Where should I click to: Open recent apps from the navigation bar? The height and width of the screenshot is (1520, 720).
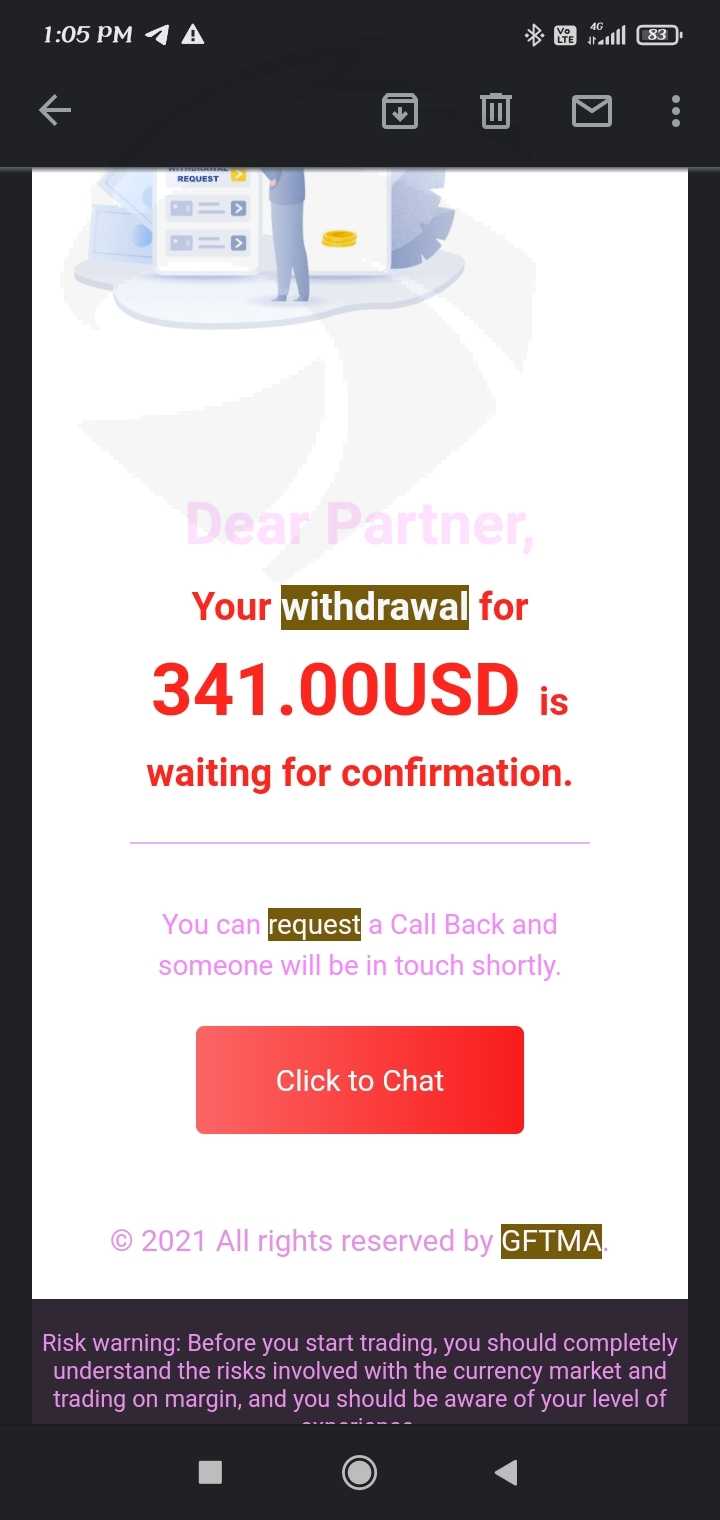point(210,1472)
